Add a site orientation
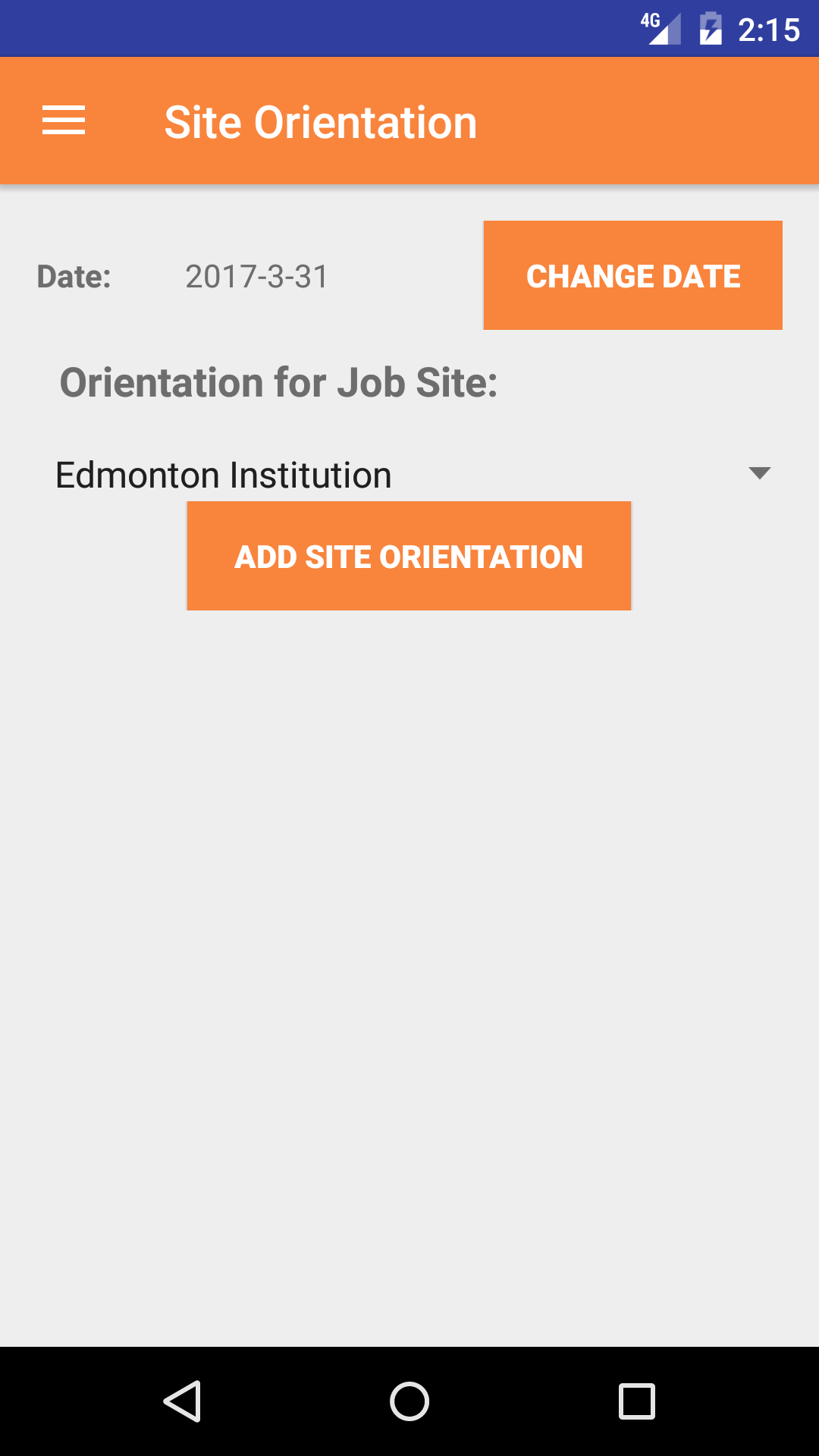Viewport: 819px width, 1456px height. 409,556
